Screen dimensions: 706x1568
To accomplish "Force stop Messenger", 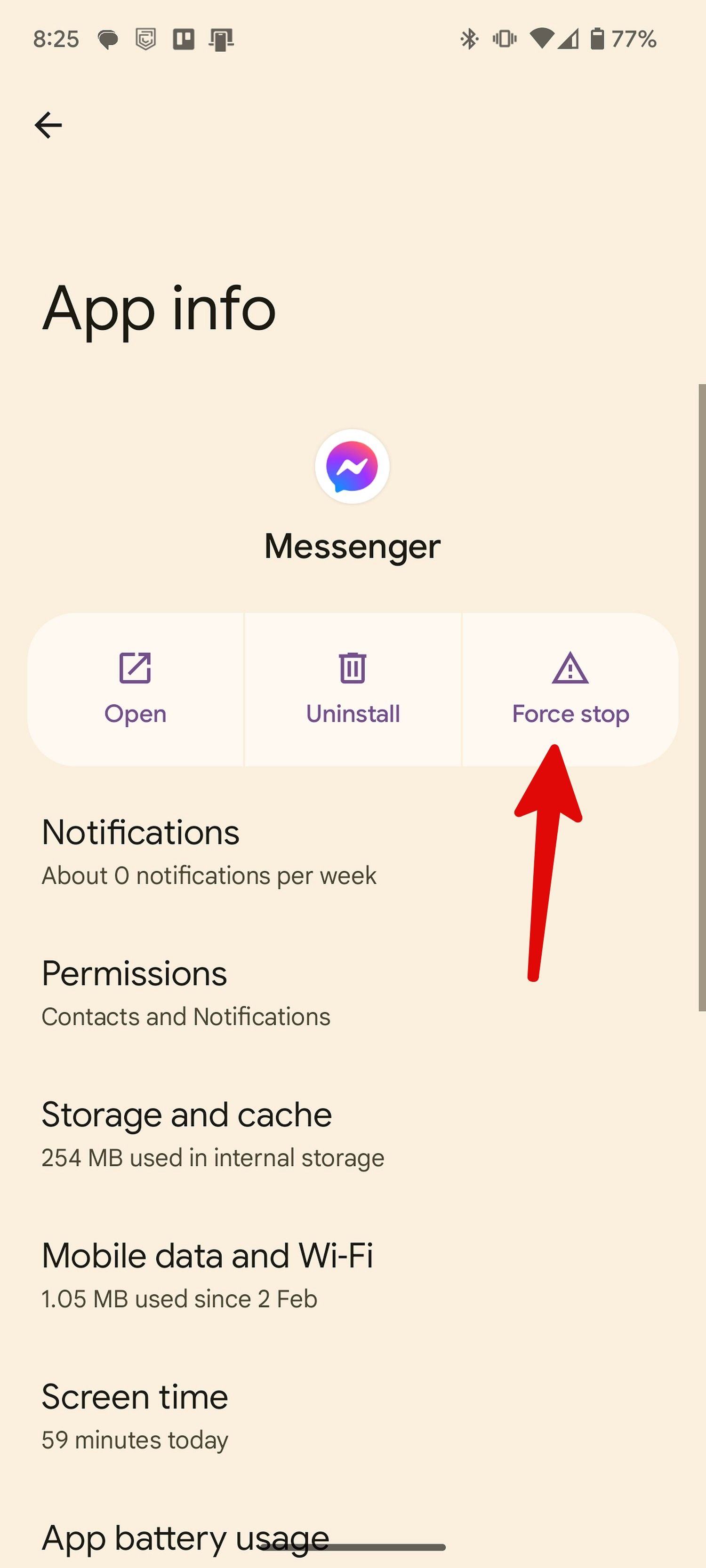I will tap(570, 689).
